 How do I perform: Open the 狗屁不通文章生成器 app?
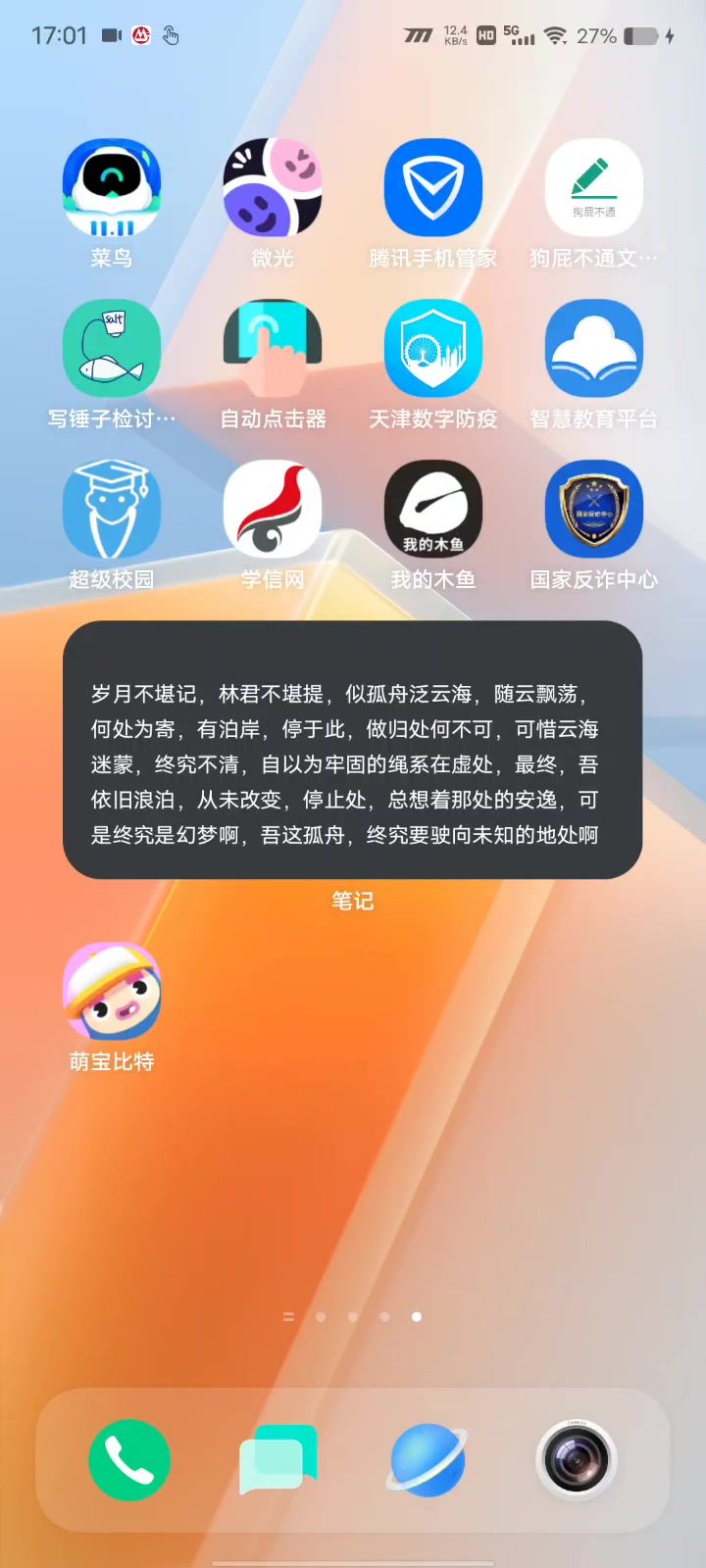pos(594,188)
